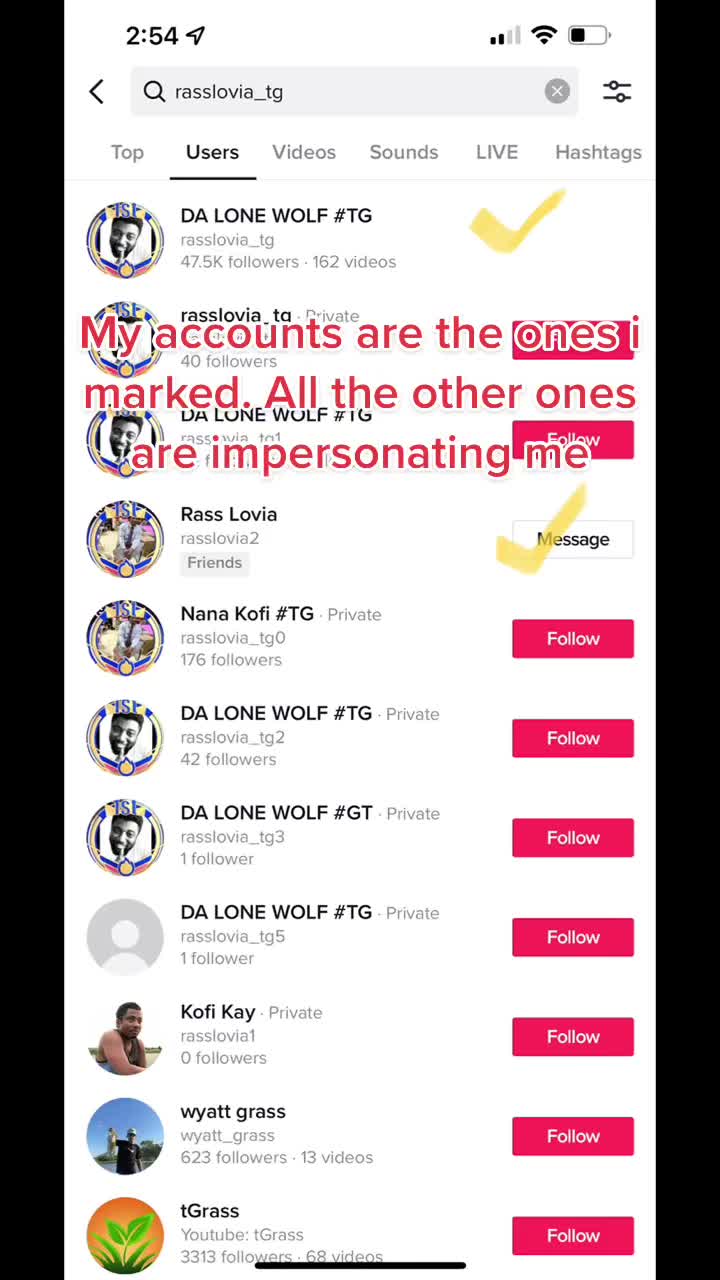Follow the rasslovia_tg5 account

point(573,937)
